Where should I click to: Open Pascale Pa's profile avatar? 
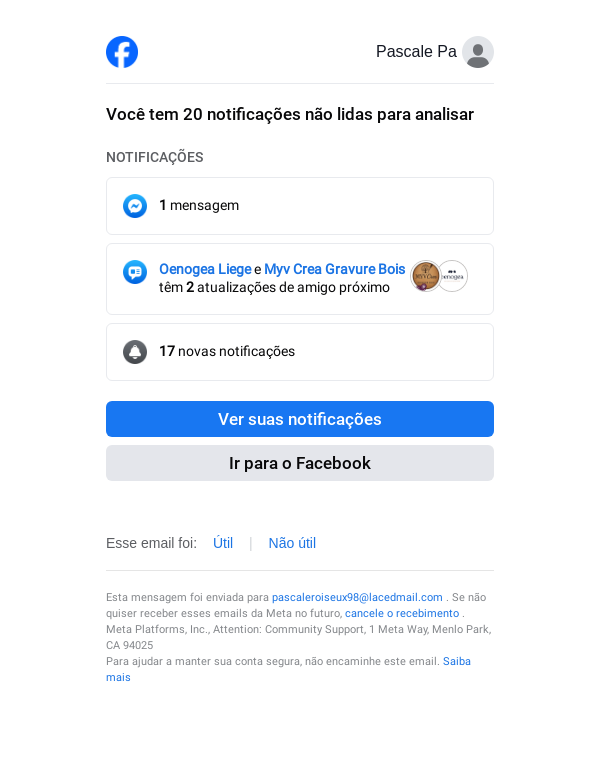(478, 52)
